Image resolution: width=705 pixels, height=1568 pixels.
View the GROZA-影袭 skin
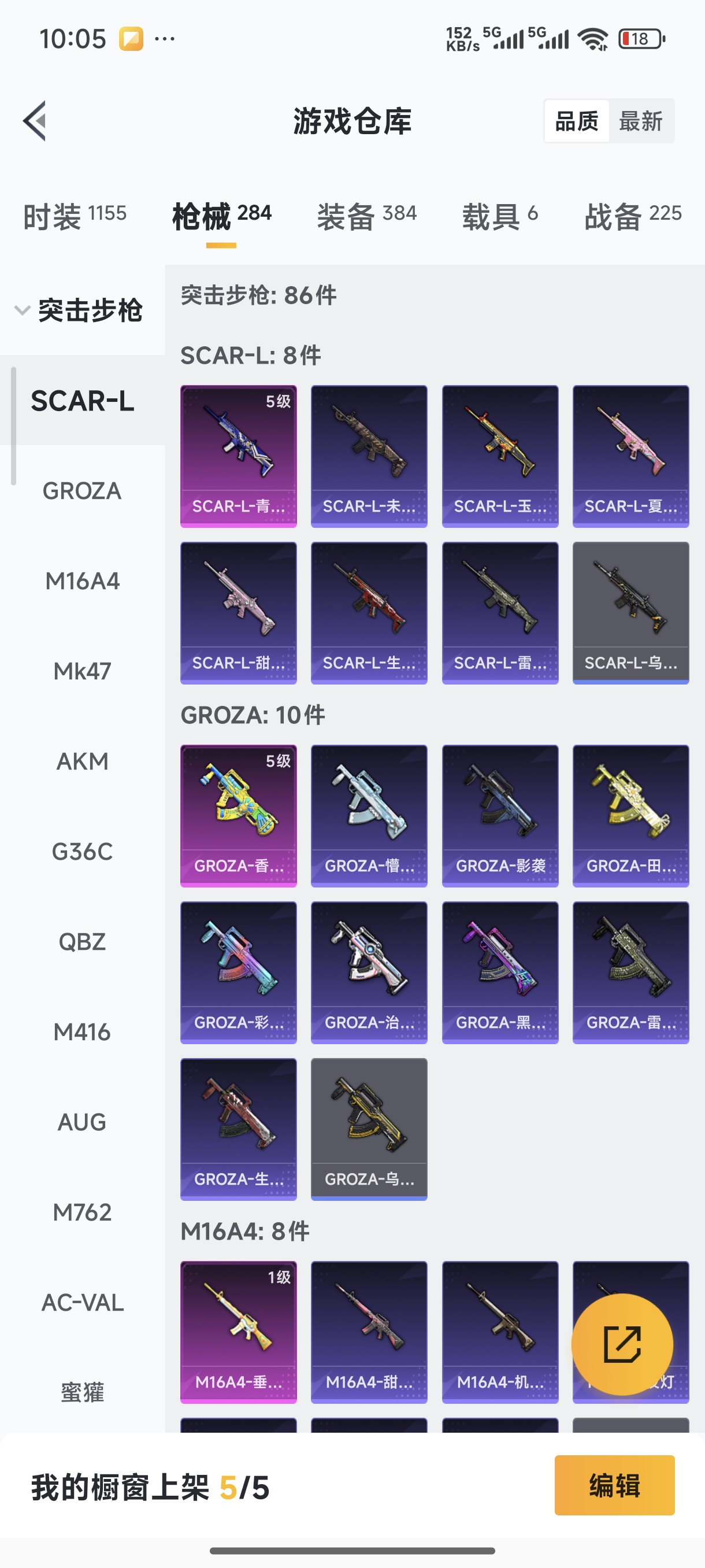pos(499,816)
